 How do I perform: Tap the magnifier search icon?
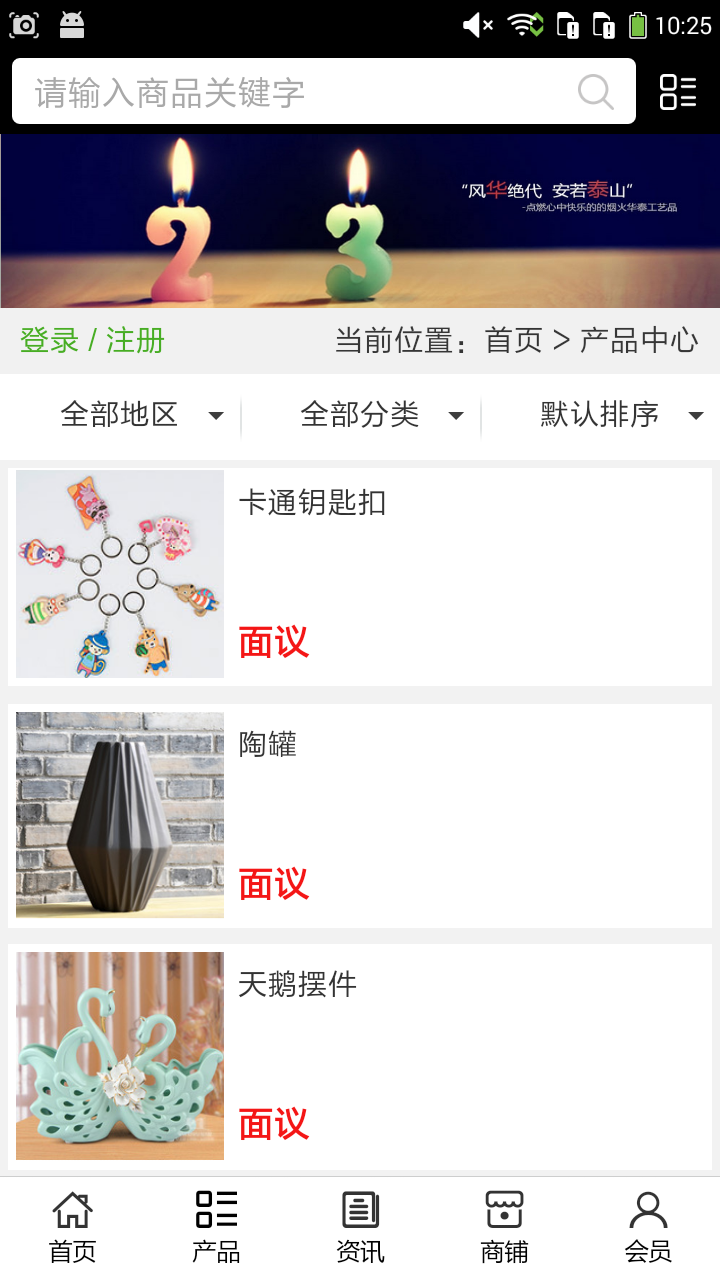tap(596, 92)
